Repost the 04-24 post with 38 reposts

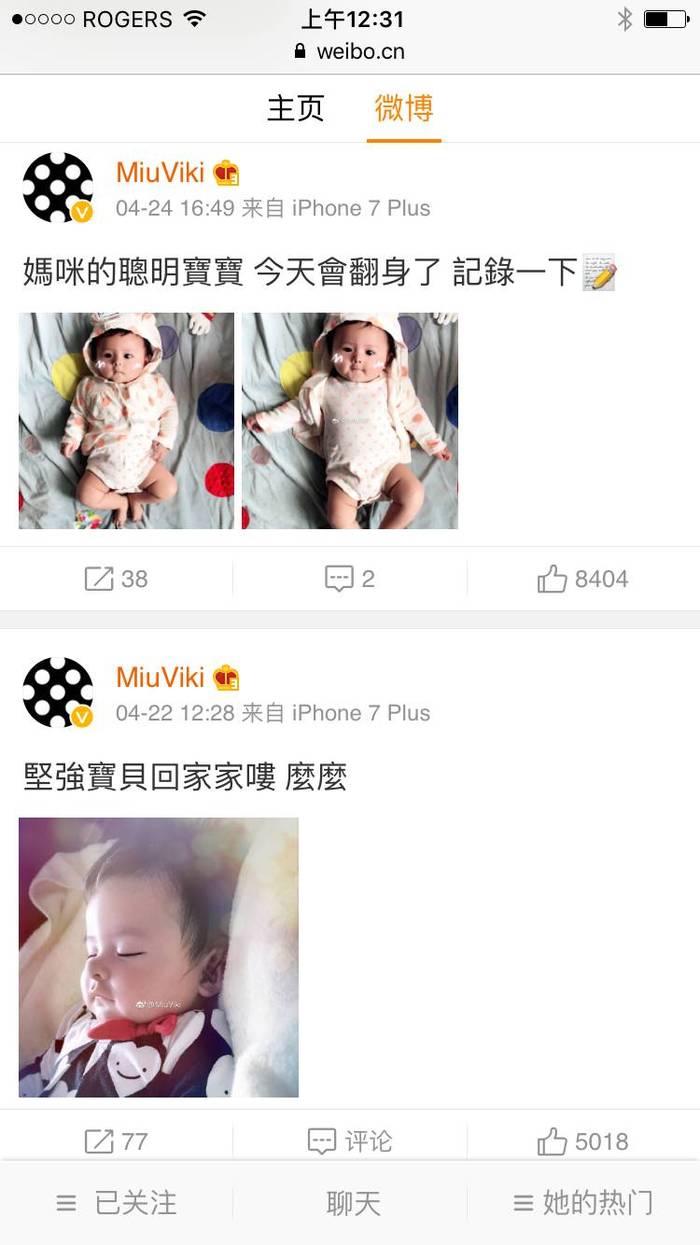(116, 578)
